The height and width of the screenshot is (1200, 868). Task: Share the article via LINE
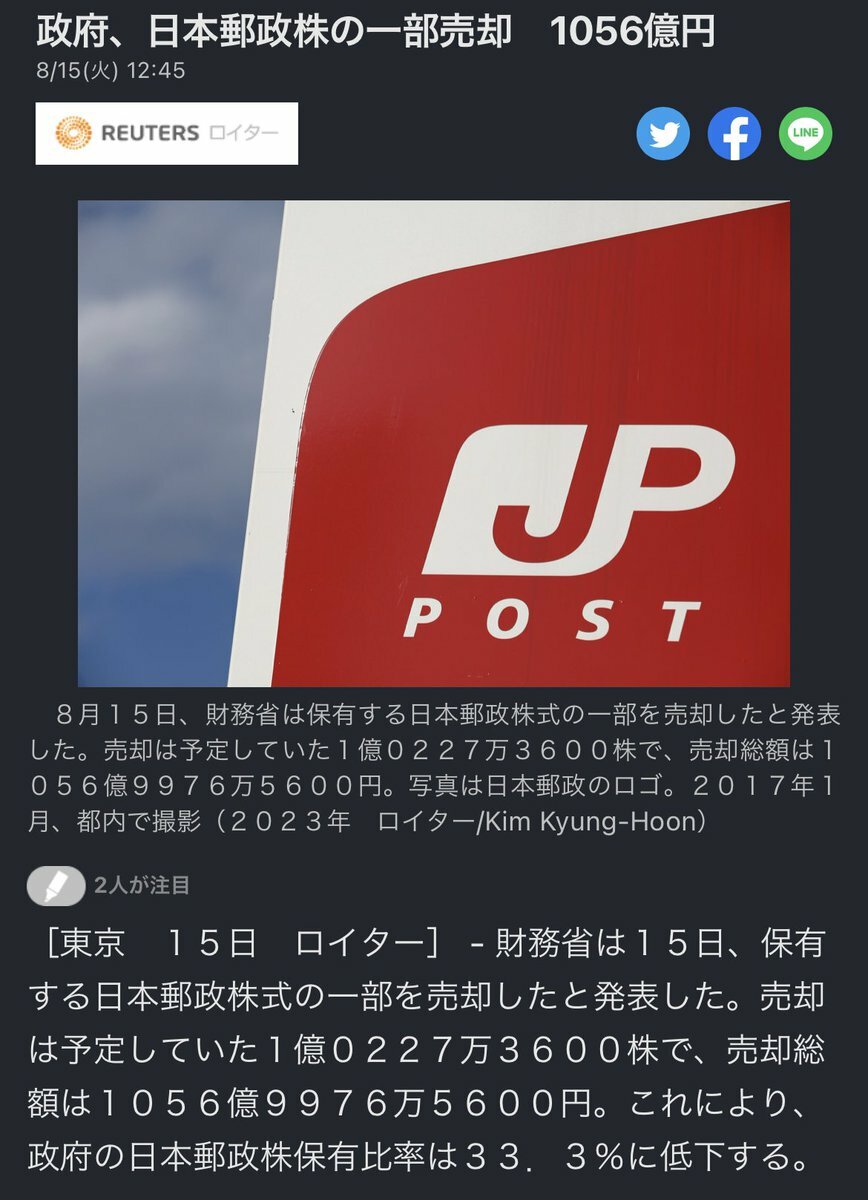pyautogui.click(x=805, y=134)
